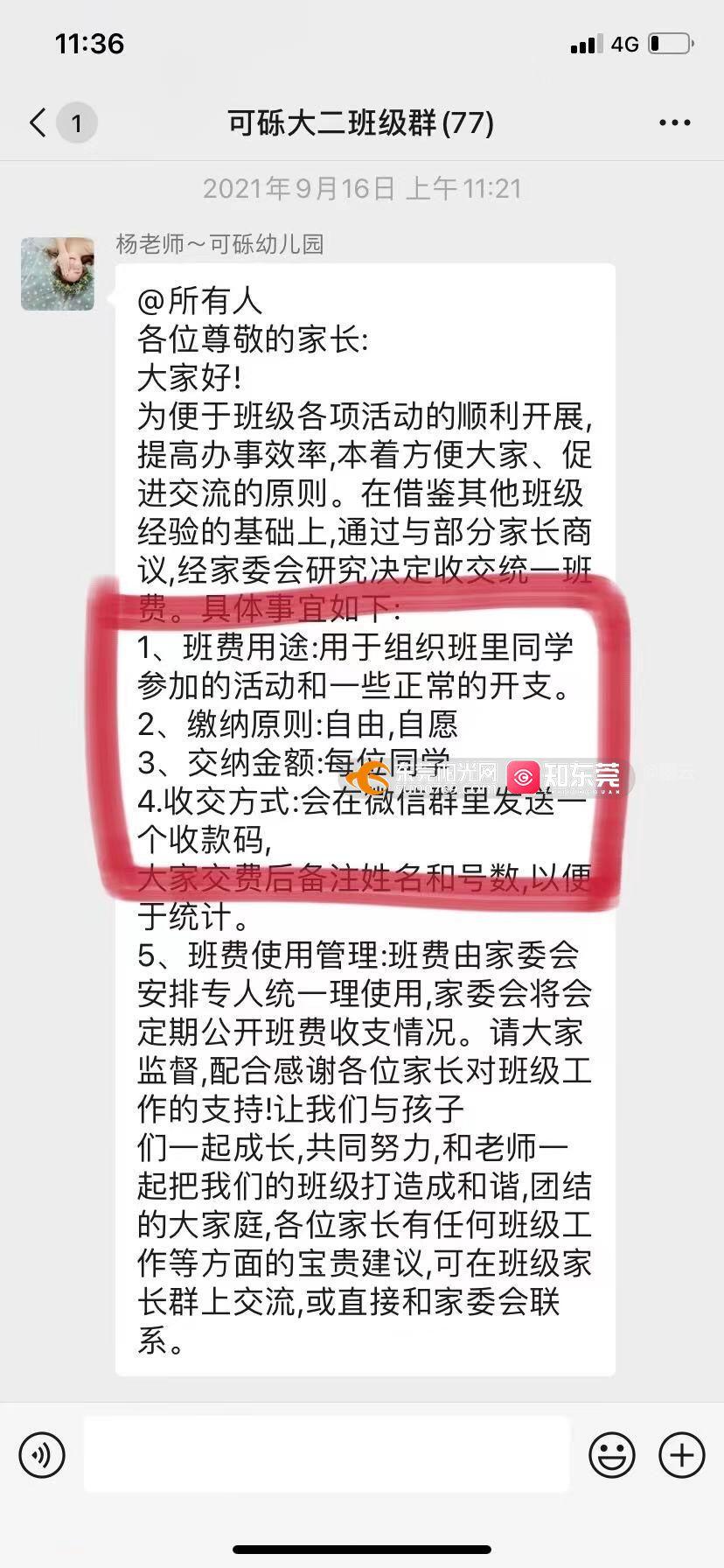Switch to voice message input

[41, 1455]
